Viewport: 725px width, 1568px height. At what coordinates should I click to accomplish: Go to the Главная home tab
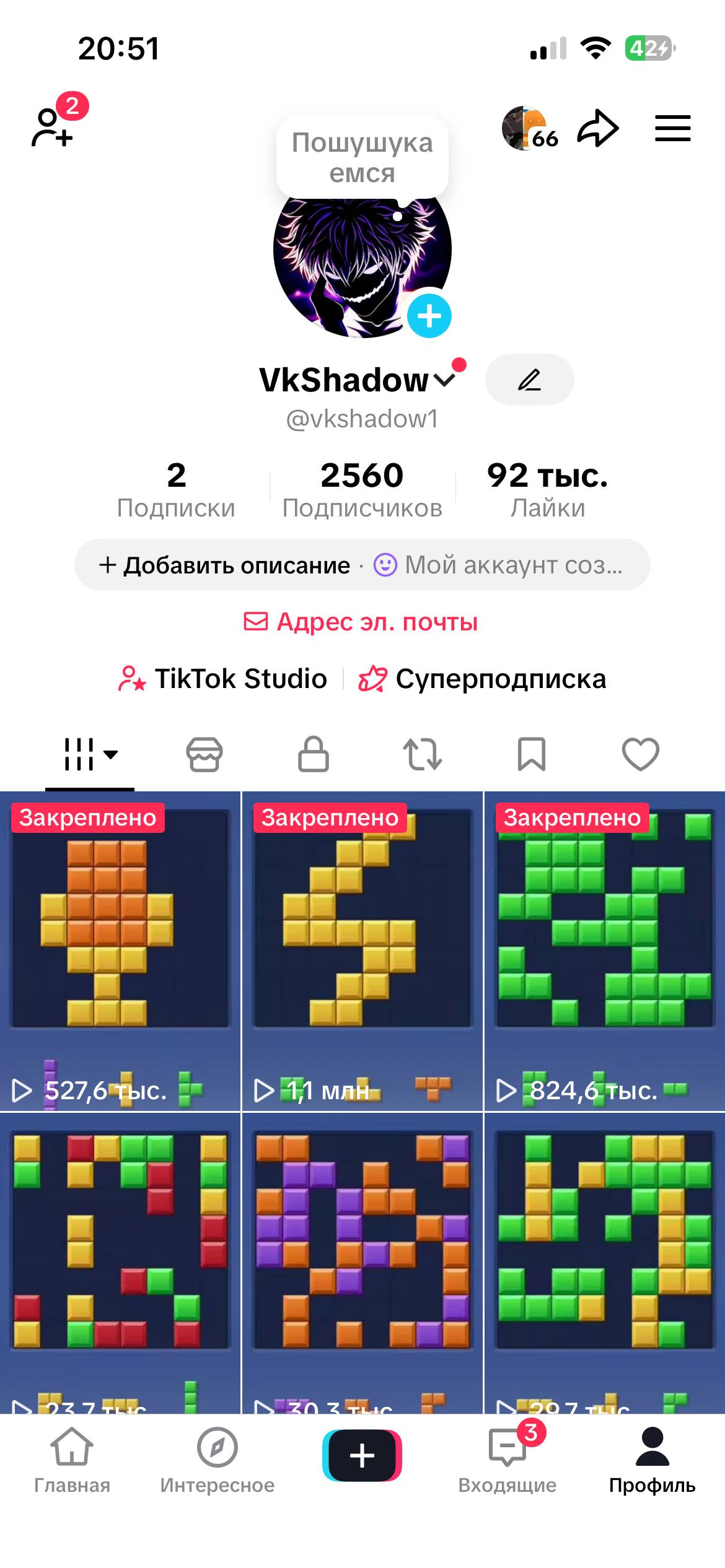pyautogui.click(x=72, y=1459)
